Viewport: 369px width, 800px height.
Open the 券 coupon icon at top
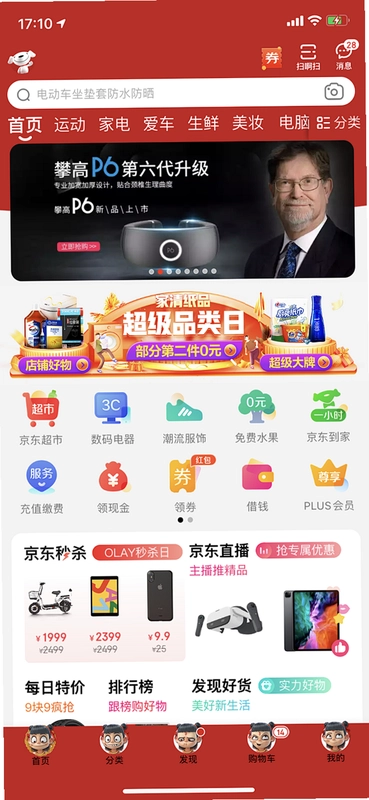(272, 58)
